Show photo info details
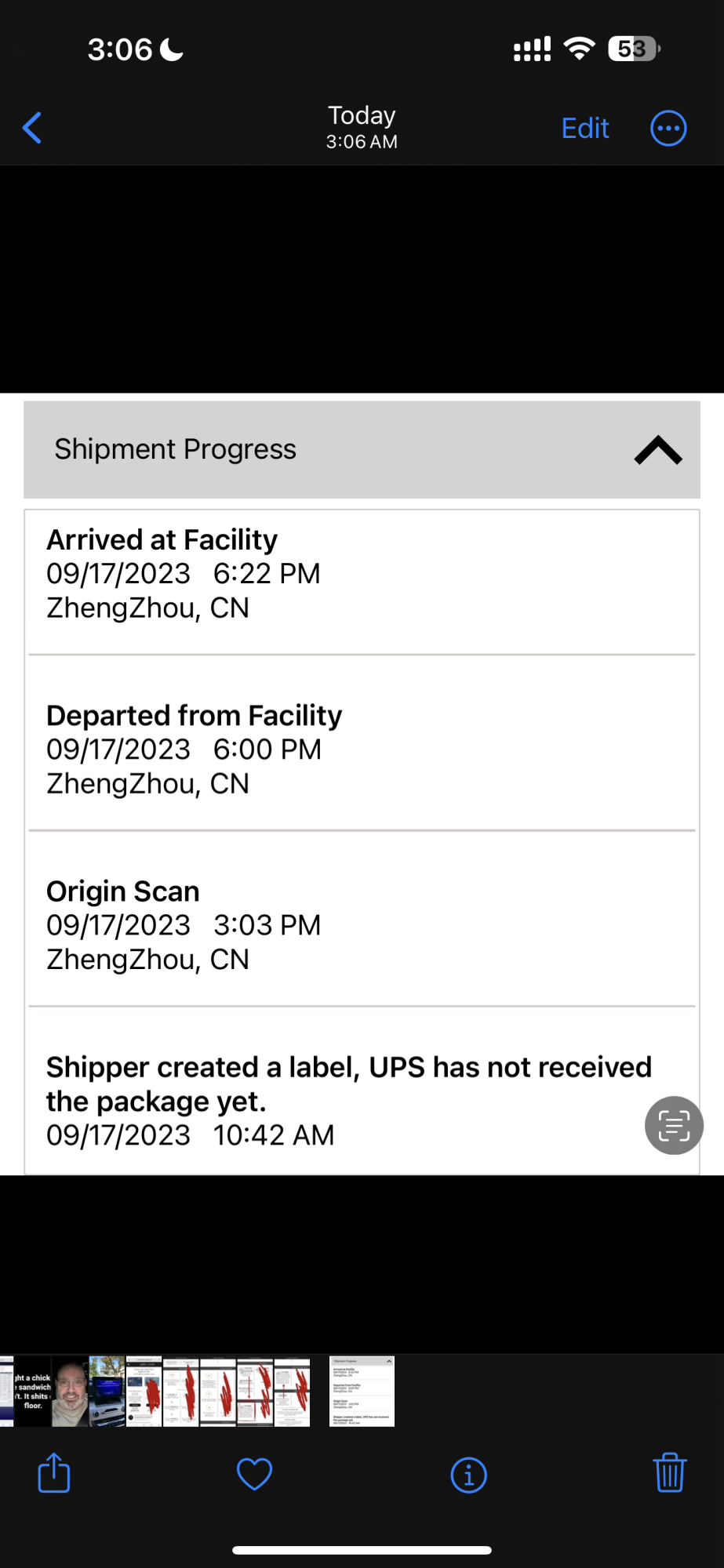 pyautogui.click(x=468, y=1475)
